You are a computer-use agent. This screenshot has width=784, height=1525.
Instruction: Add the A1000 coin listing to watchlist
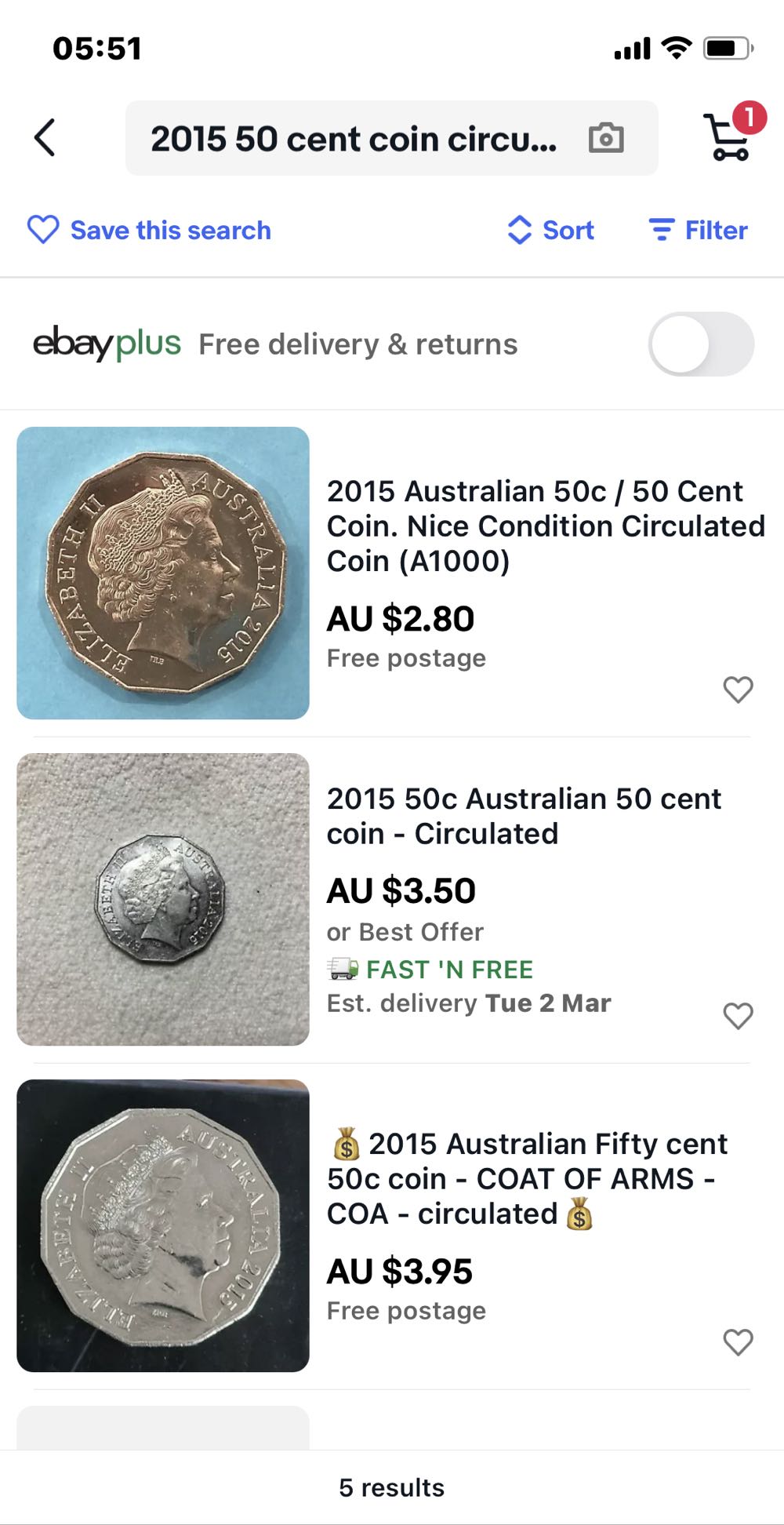[737, 690]
